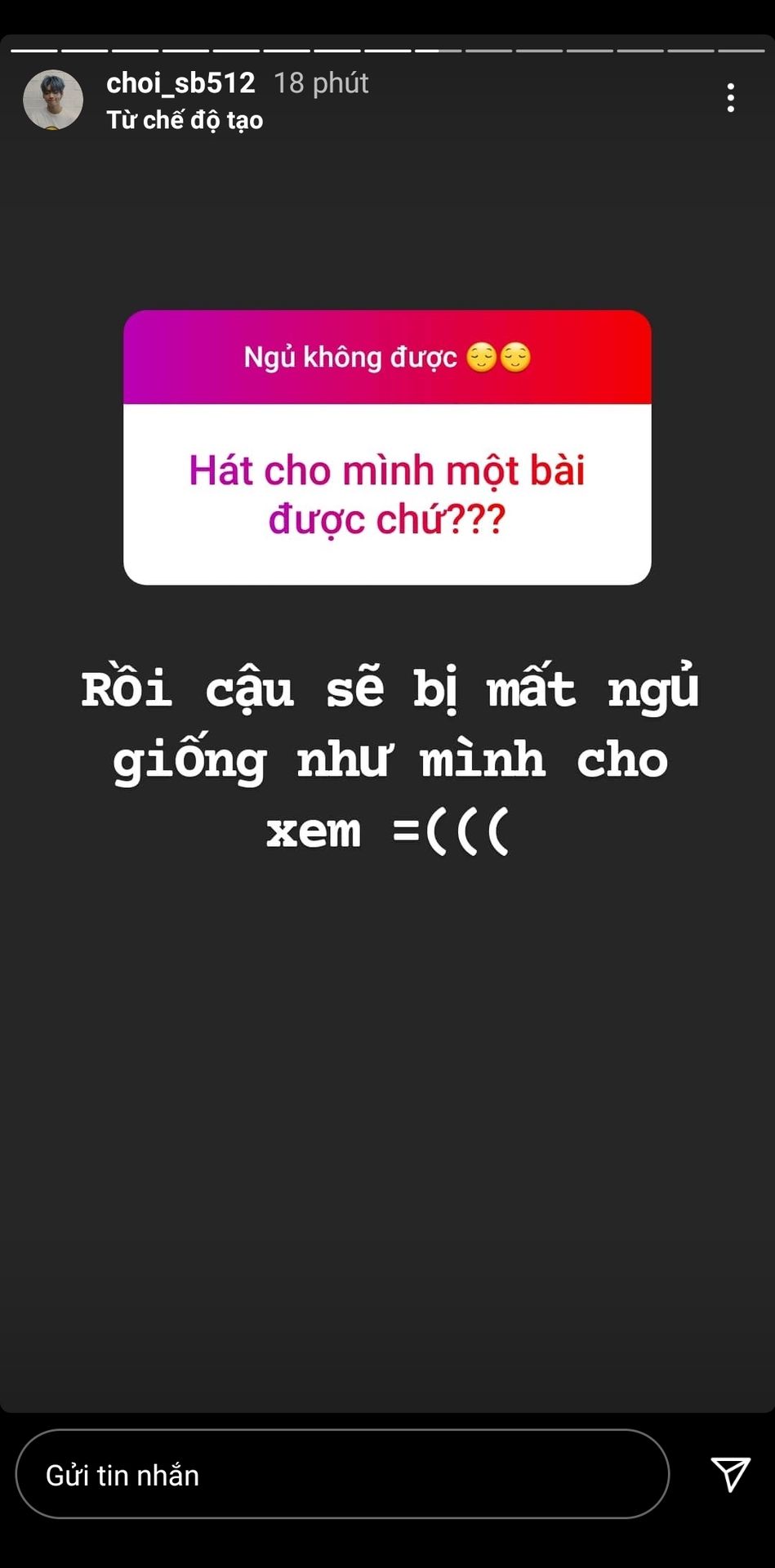
Task: Open the 'Từ chế độ tạo' label
Action: point(185,120)
